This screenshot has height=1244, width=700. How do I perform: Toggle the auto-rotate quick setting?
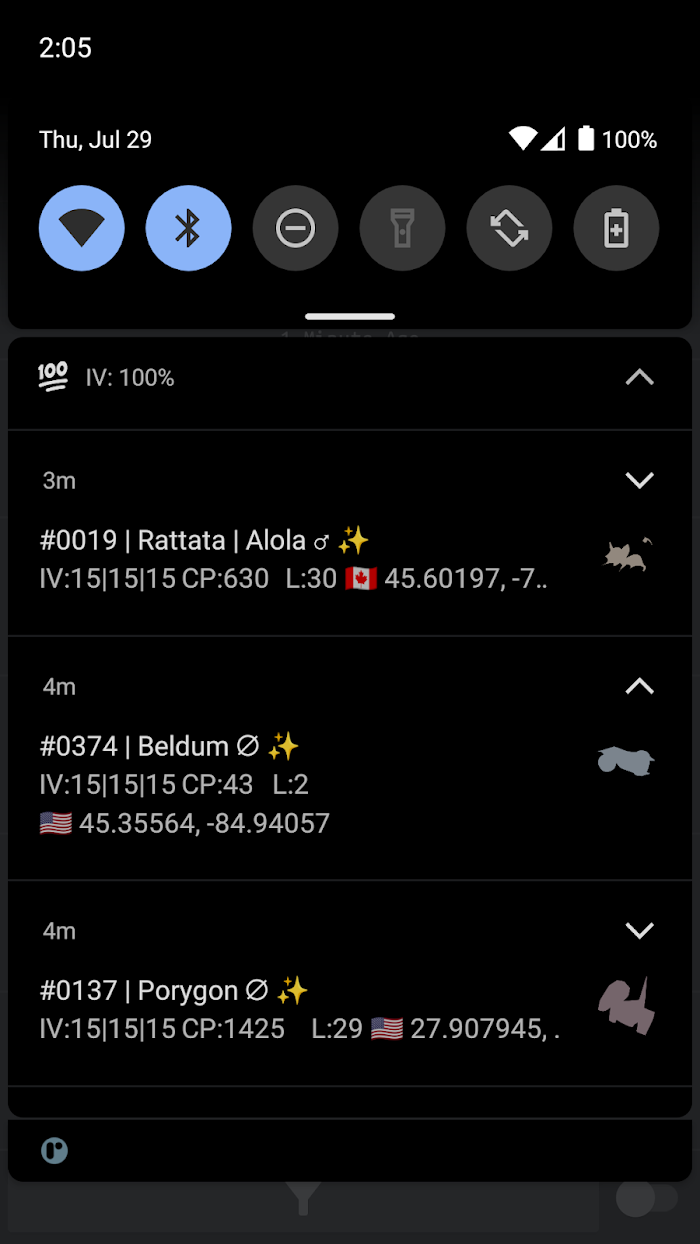click(x=510, y=228)
